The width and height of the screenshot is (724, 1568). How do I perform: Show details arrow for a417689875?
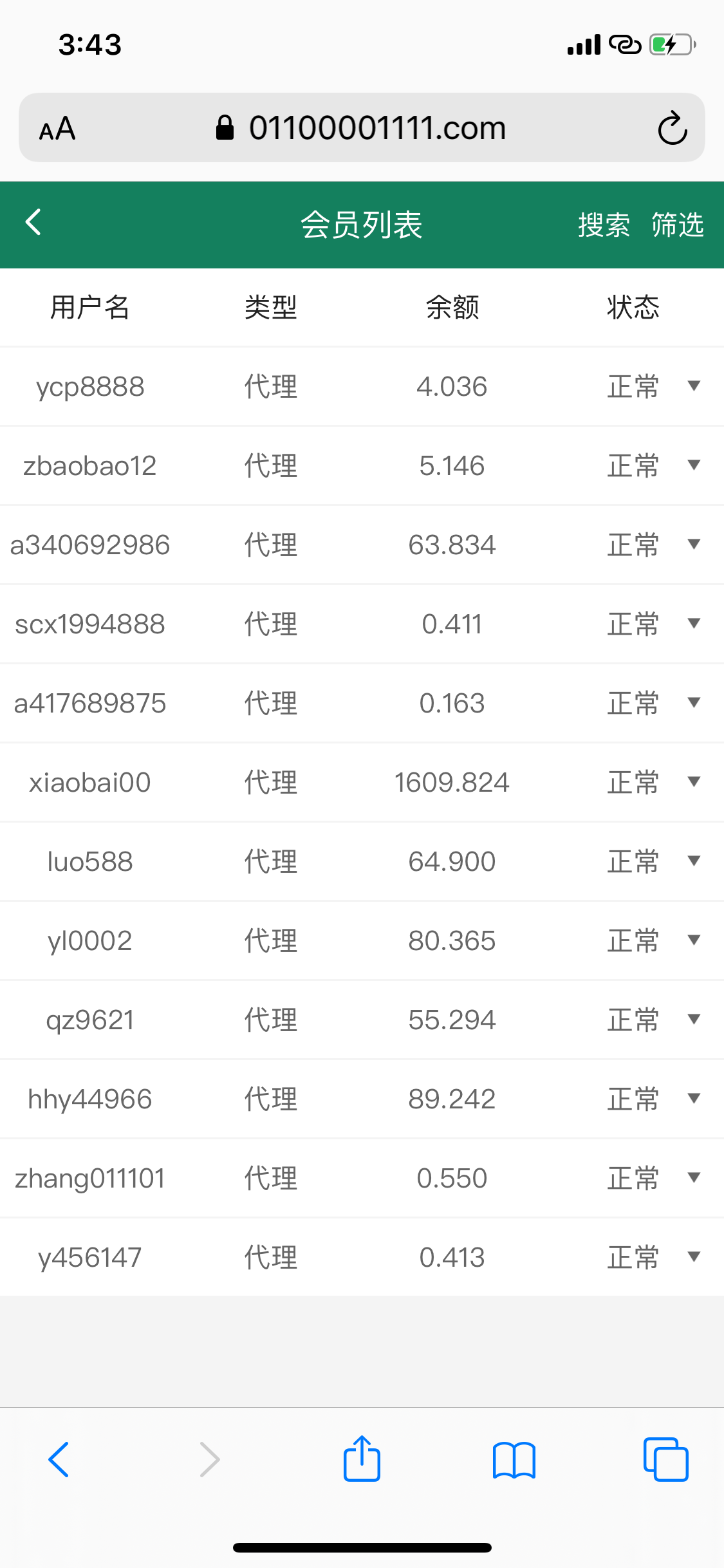point(694,703)
